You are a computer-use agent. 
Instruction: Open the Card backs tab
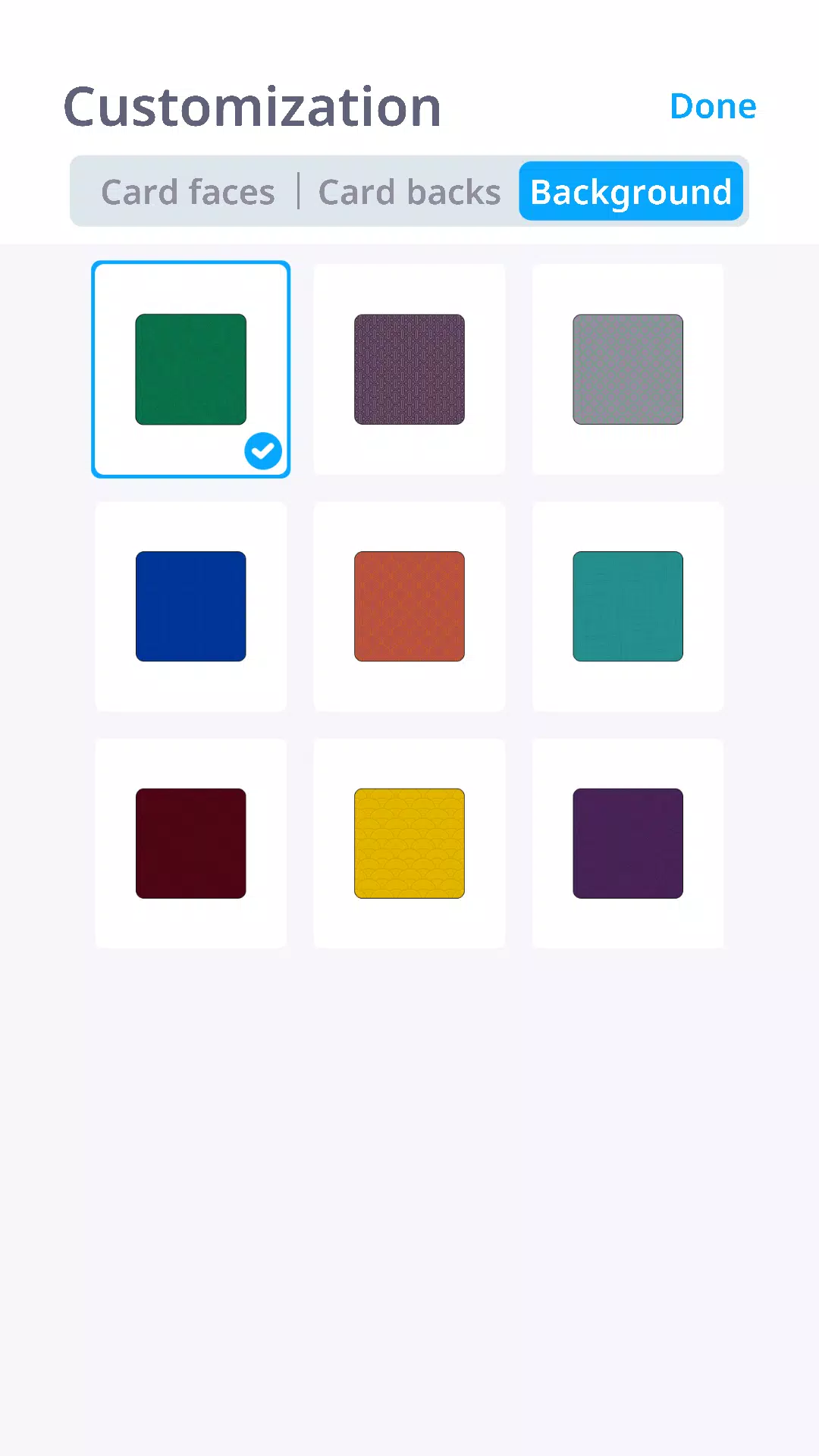pyautogui.click(x=409, y=191)
